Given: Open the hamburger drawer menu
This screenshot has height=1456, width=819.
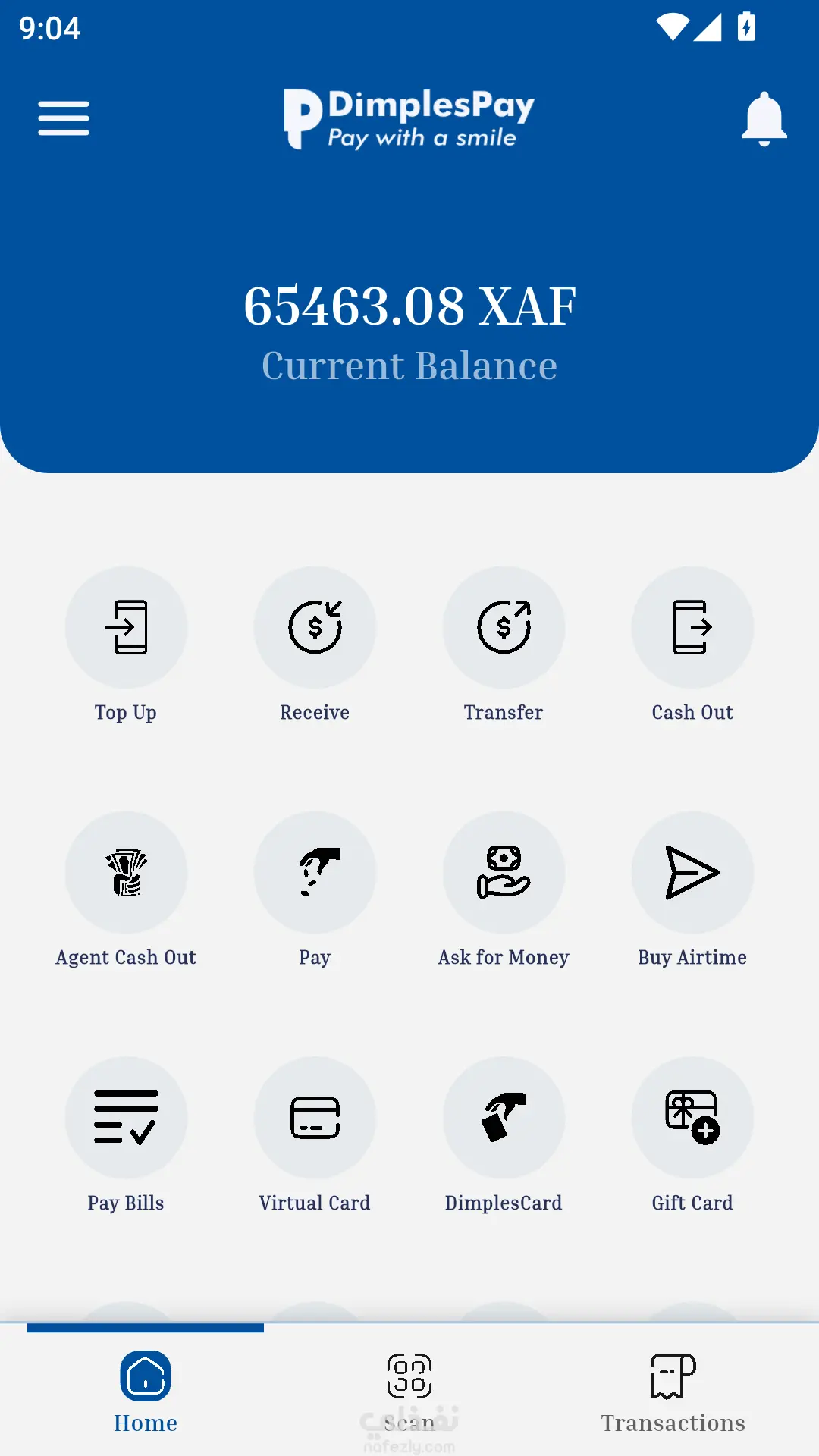Looking at the screenshot, I should [64, 118].
